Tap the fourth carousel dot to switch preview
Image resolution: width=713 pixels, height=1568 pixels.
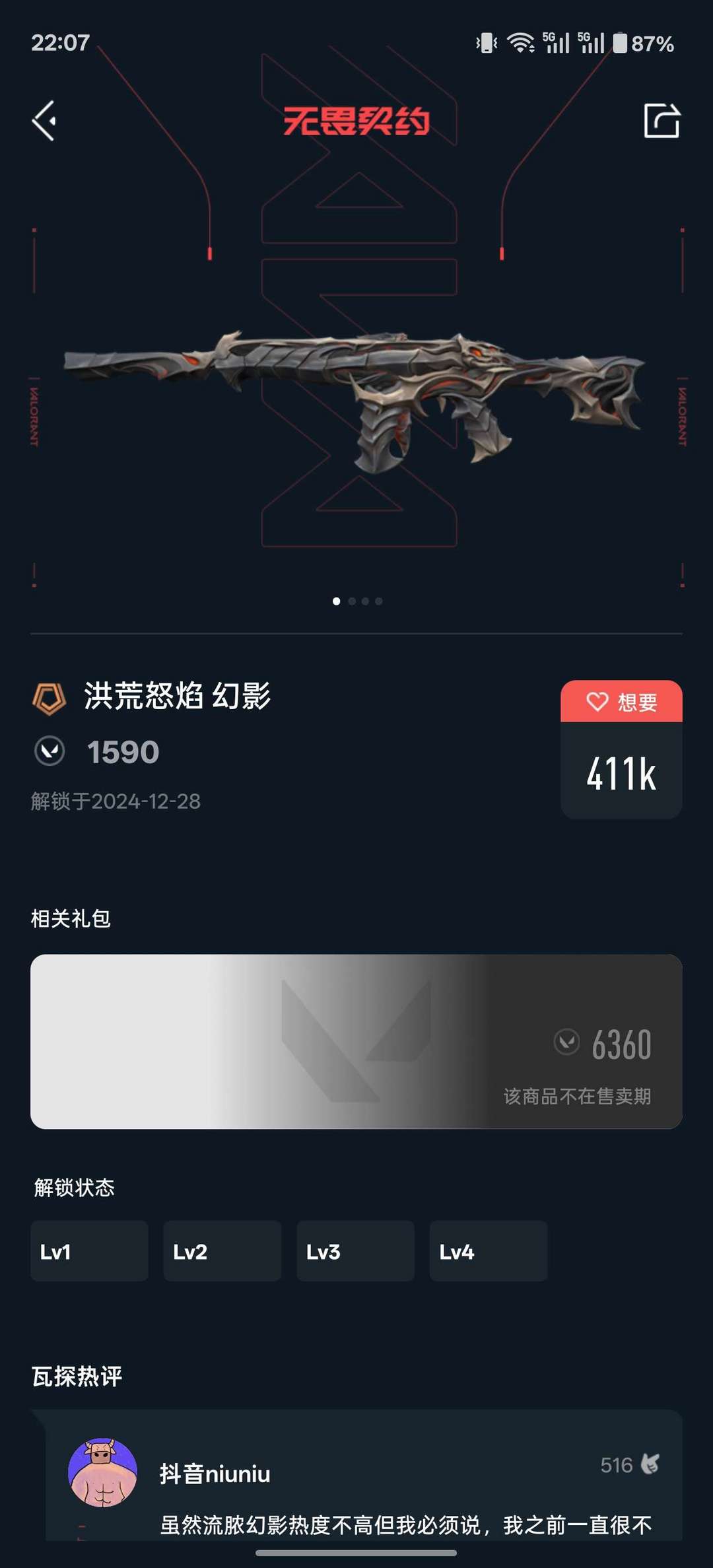[378, 601]
